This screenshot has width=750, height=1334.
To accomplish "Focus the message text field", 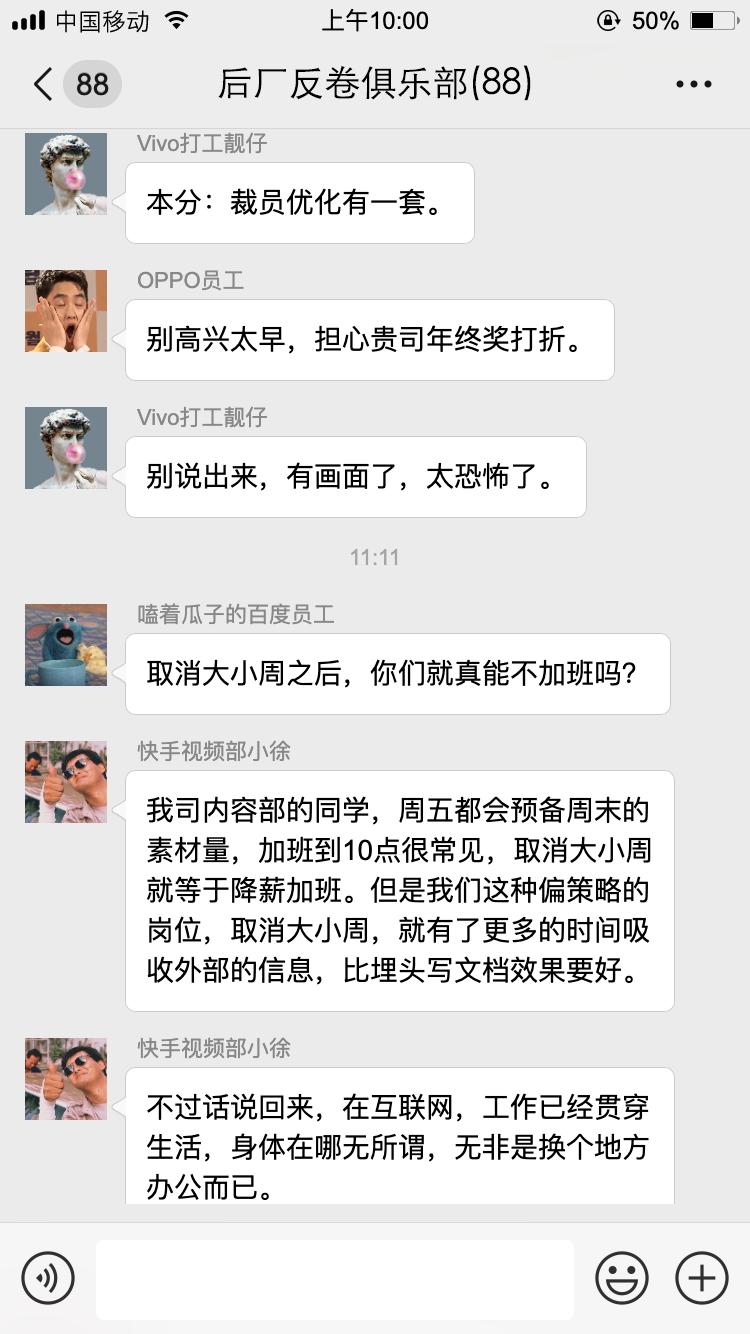I will (x=334, y=1278).
